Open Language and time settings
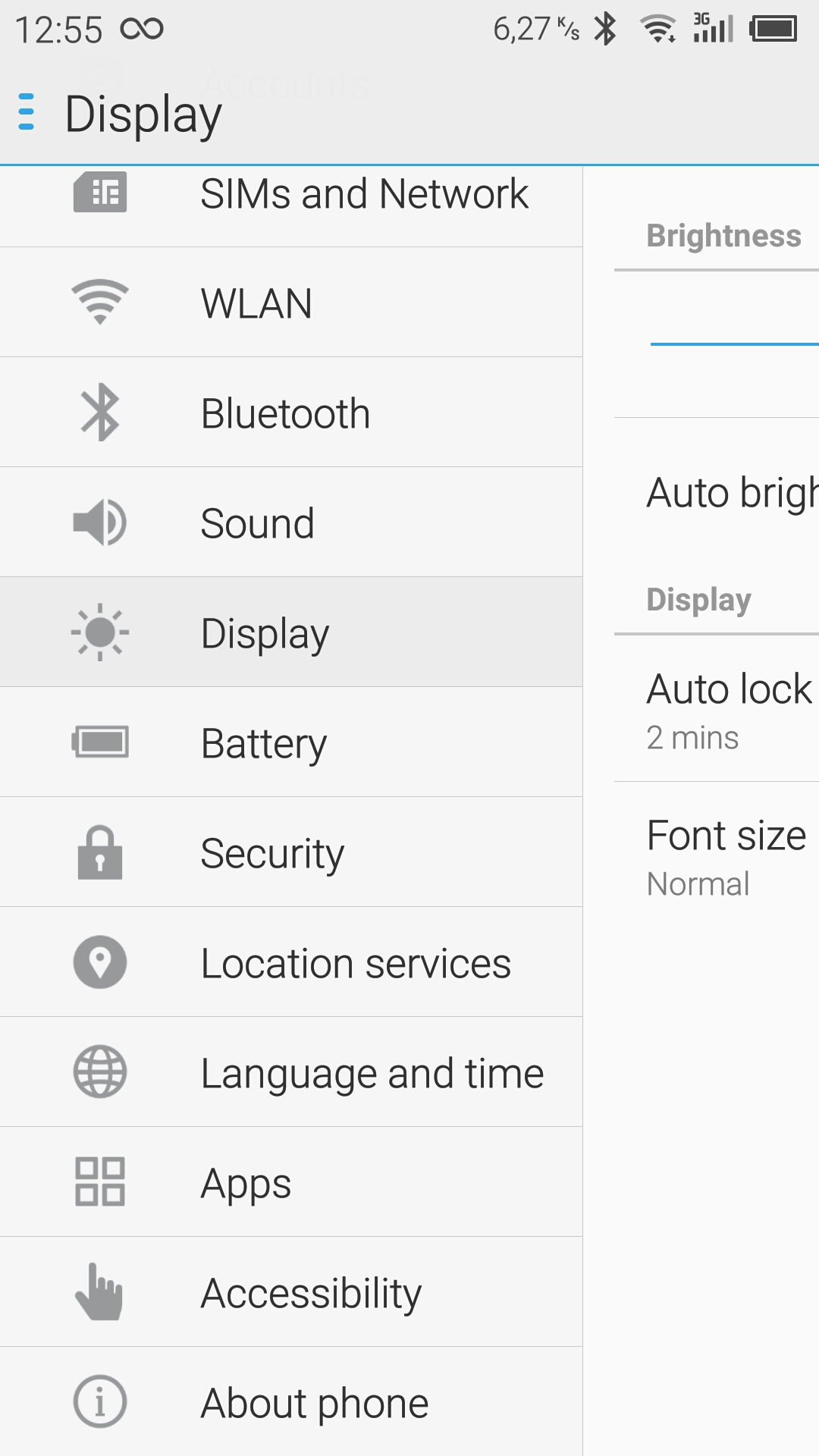This screenshot has height=1456, width=819. (x=291, y=1072)
